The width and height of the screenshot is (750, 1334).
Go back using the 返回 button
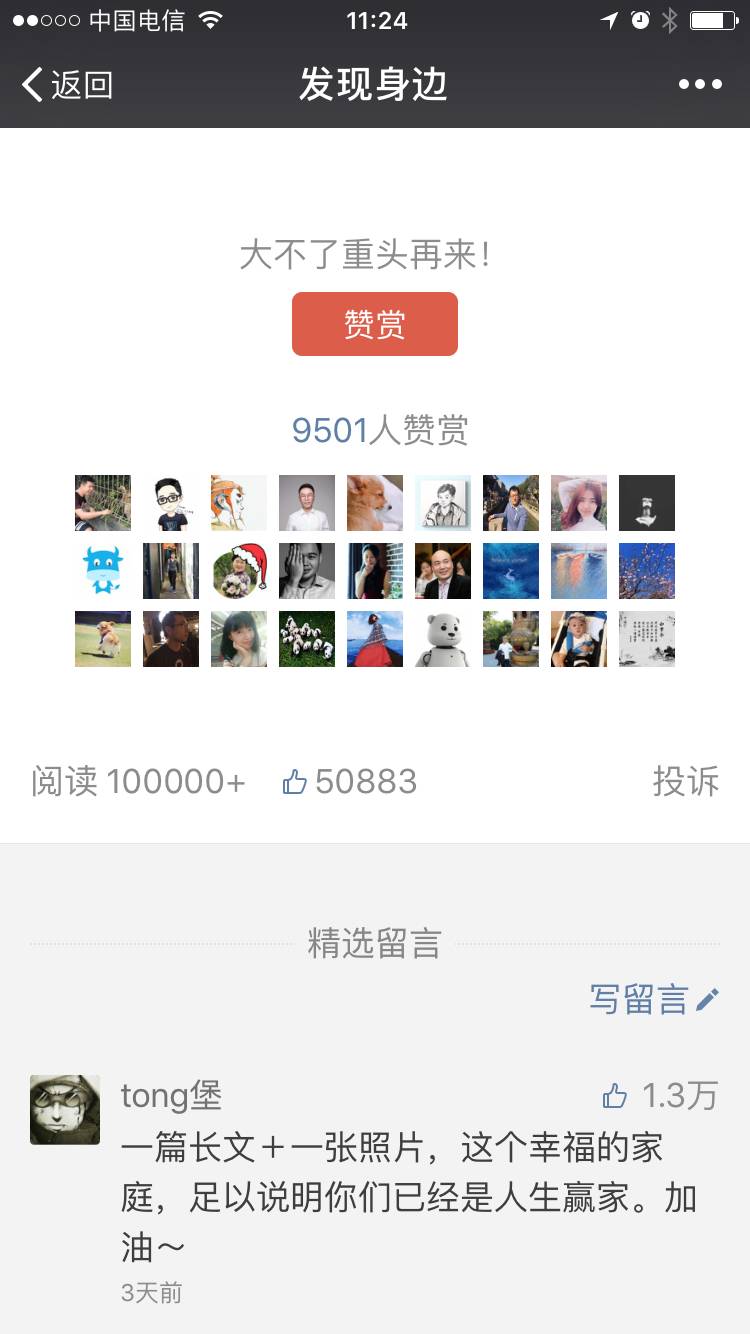pos(68,85)
